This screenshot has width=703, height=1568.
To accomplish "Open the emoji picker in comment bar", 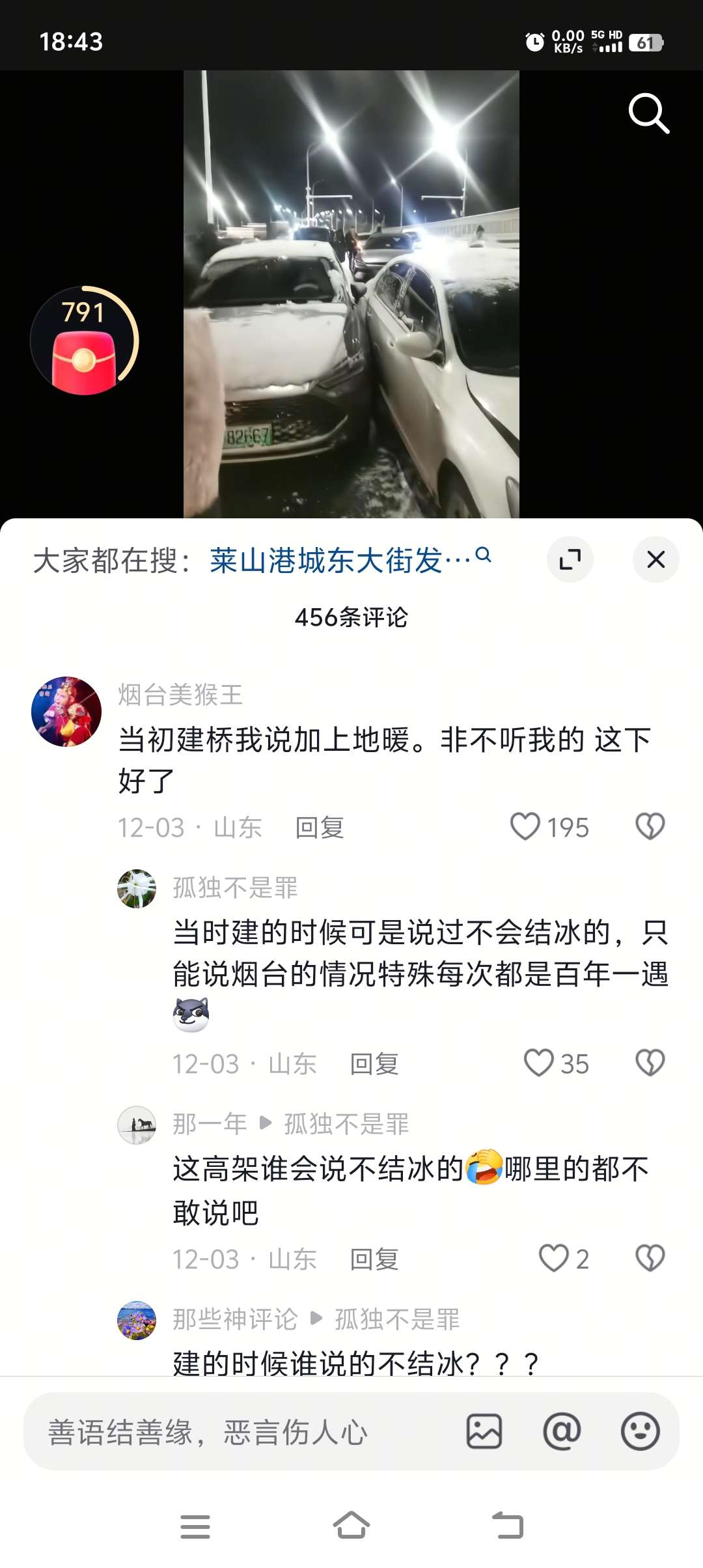I will click(x=640, y=1432).
